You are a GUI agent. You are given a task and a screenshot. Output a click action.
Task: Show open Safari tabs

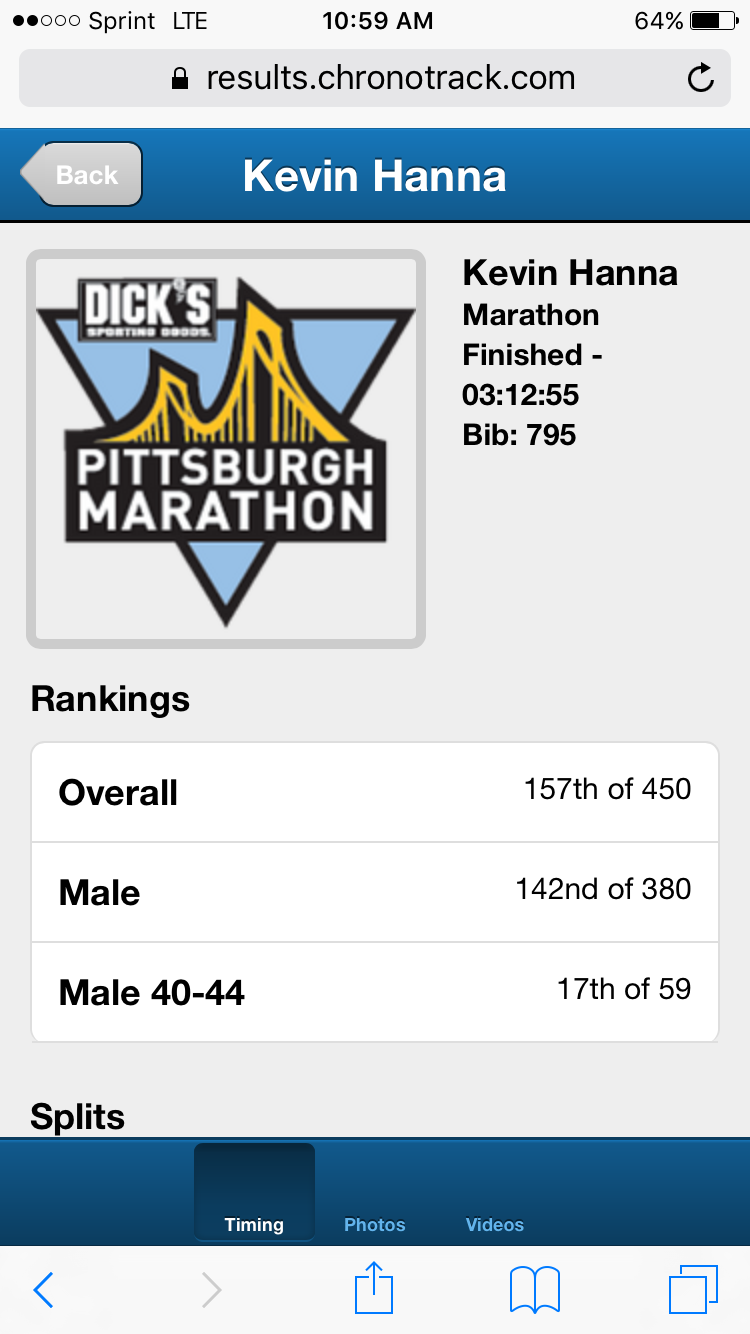click(693, 1290)
